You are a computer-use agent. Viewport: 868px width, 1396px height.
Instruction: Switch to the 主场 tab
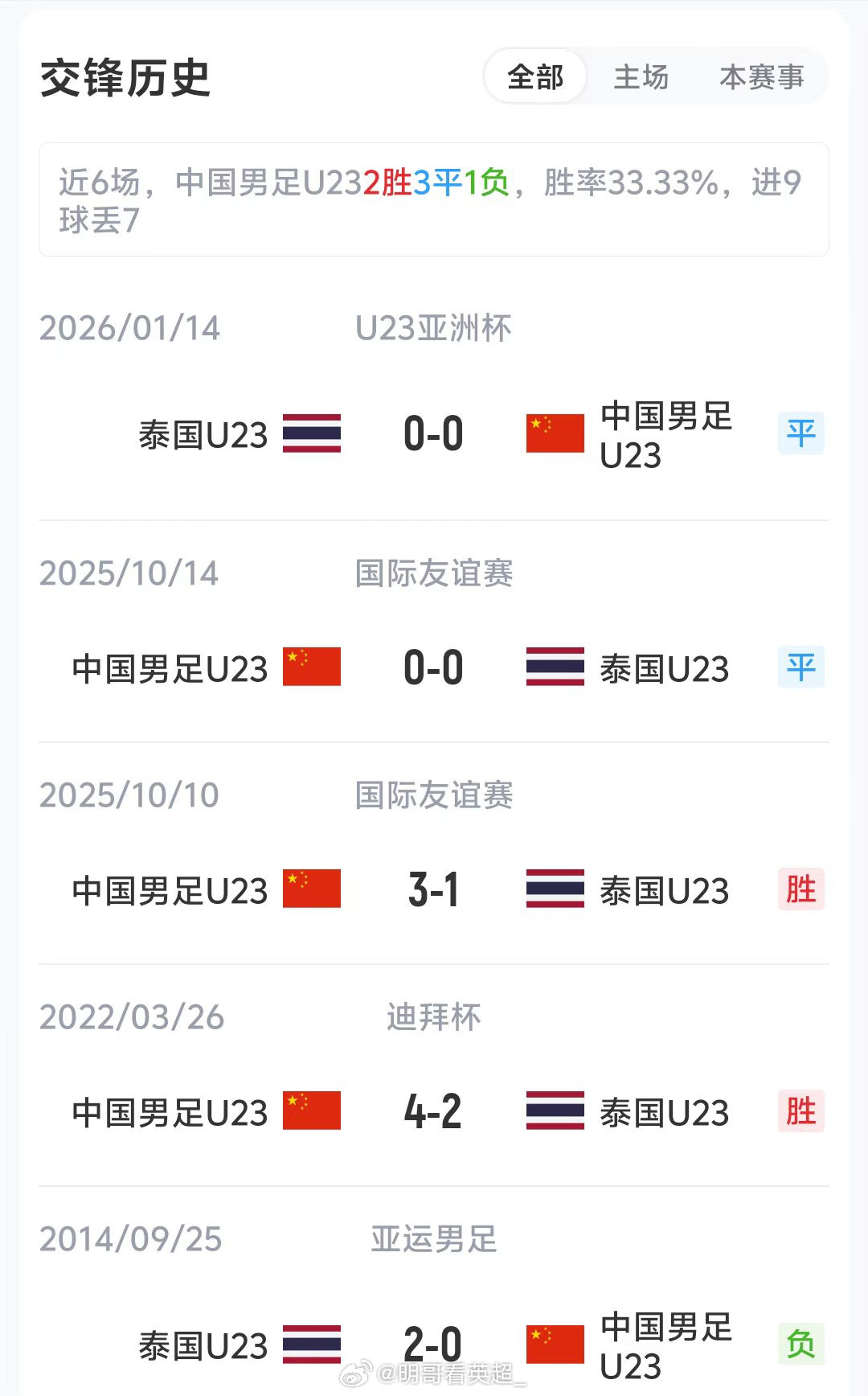click(x=643, y=77)
